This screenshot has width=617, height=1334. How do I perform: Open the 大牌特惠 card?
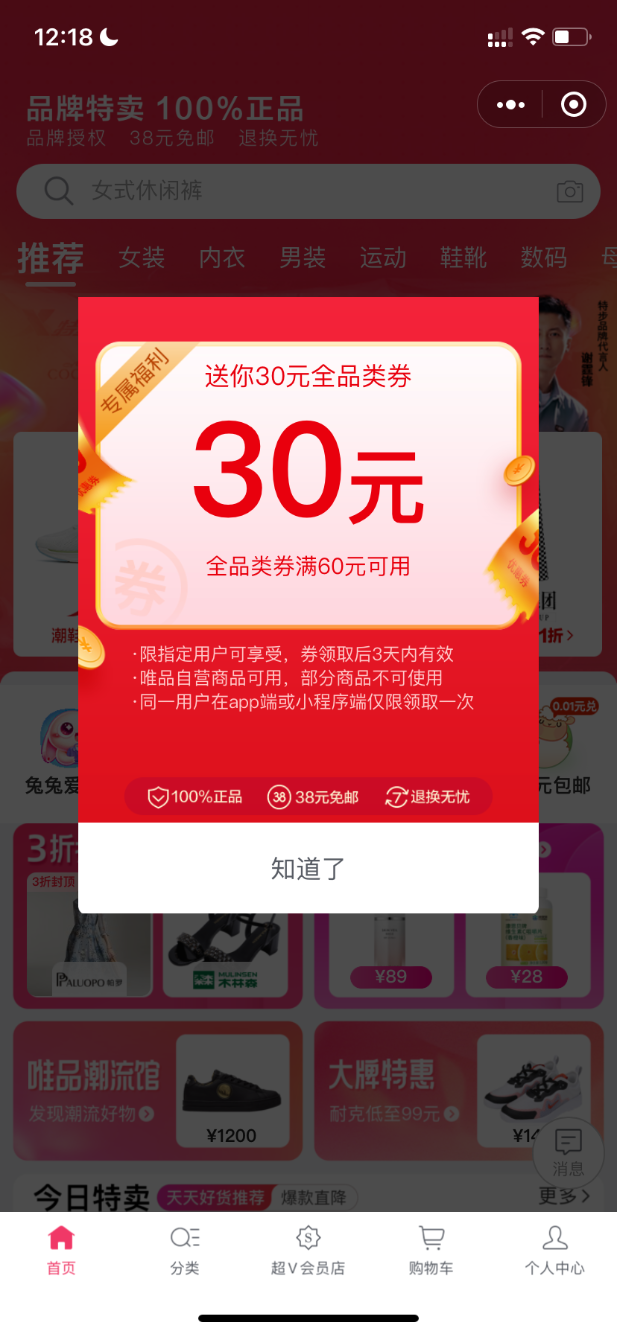click(459, 1091)
